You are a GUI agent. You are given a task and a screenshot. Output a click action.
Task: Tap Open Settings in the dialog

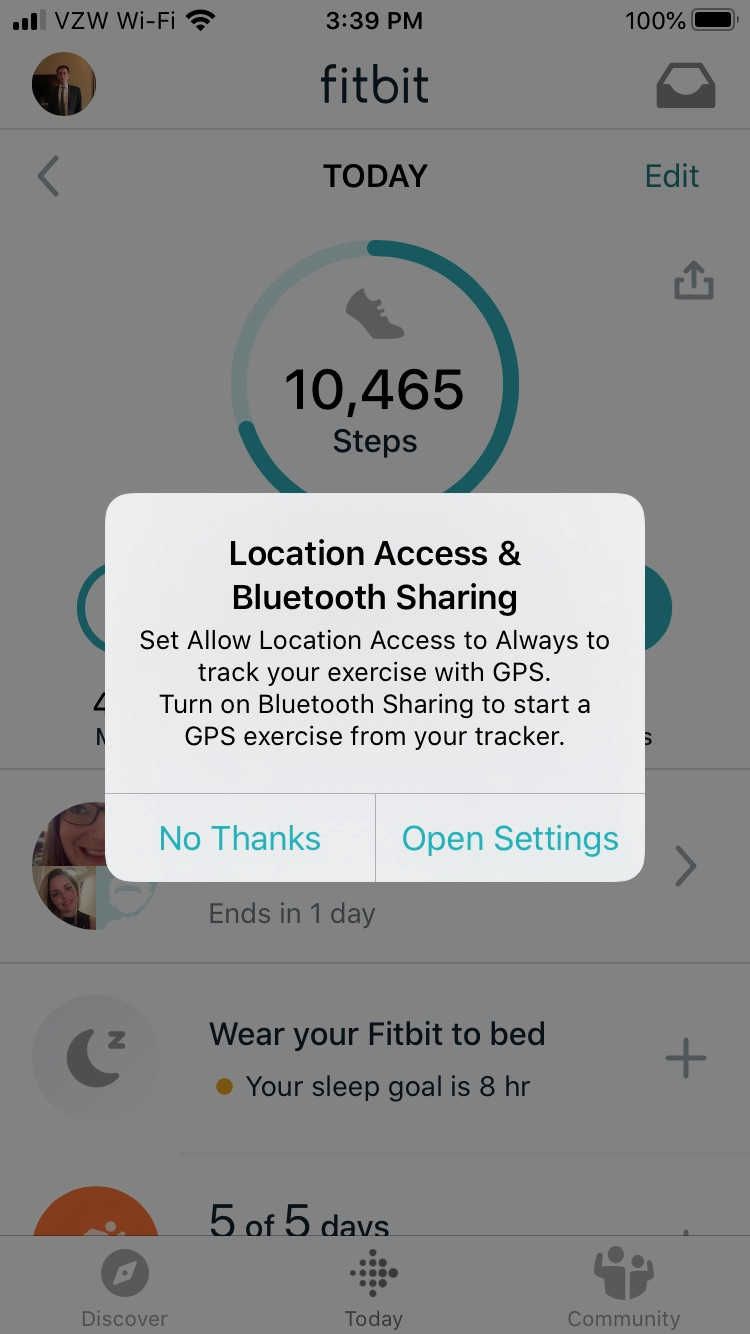tap(510, 838)
